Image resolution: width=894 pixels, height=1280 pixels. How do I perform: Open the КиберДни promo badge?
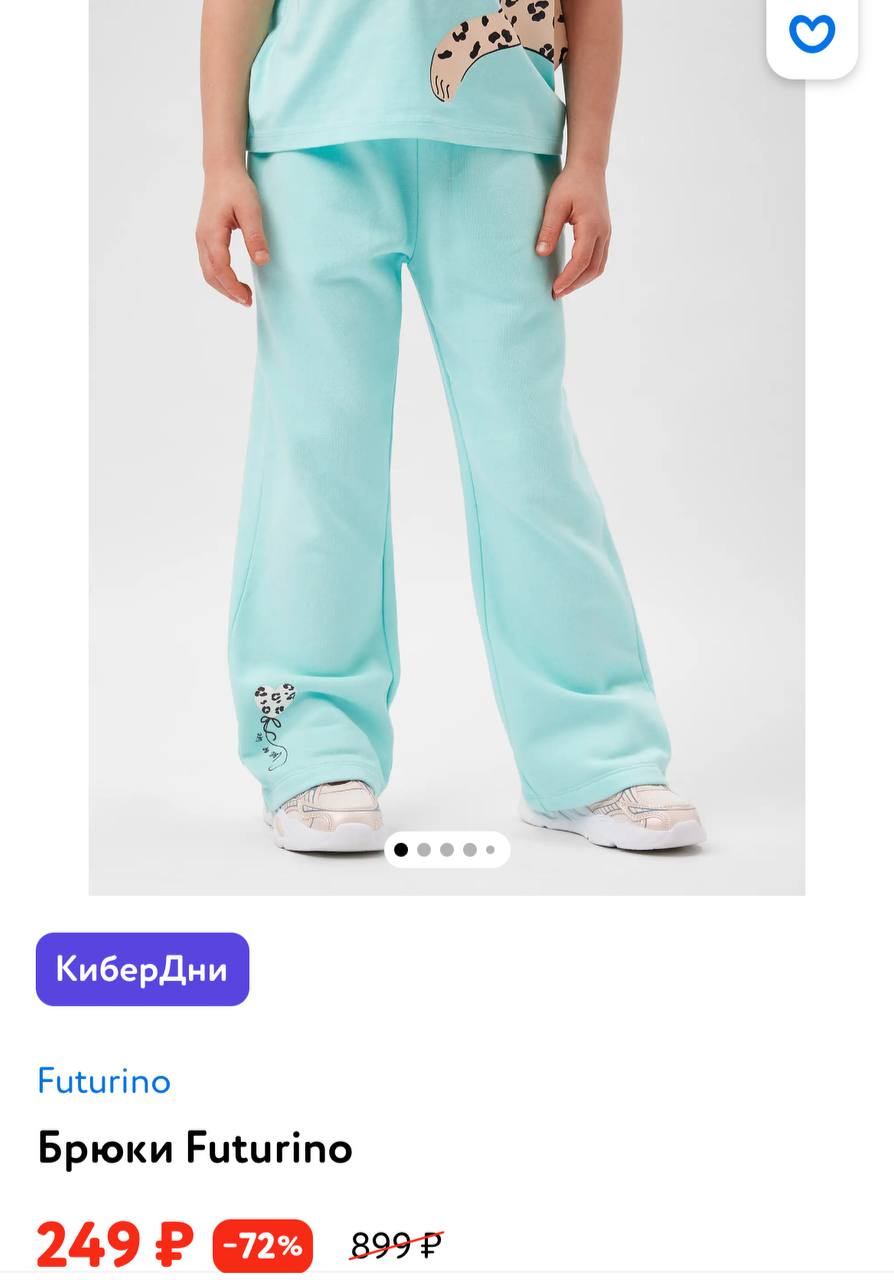(142, 969)
